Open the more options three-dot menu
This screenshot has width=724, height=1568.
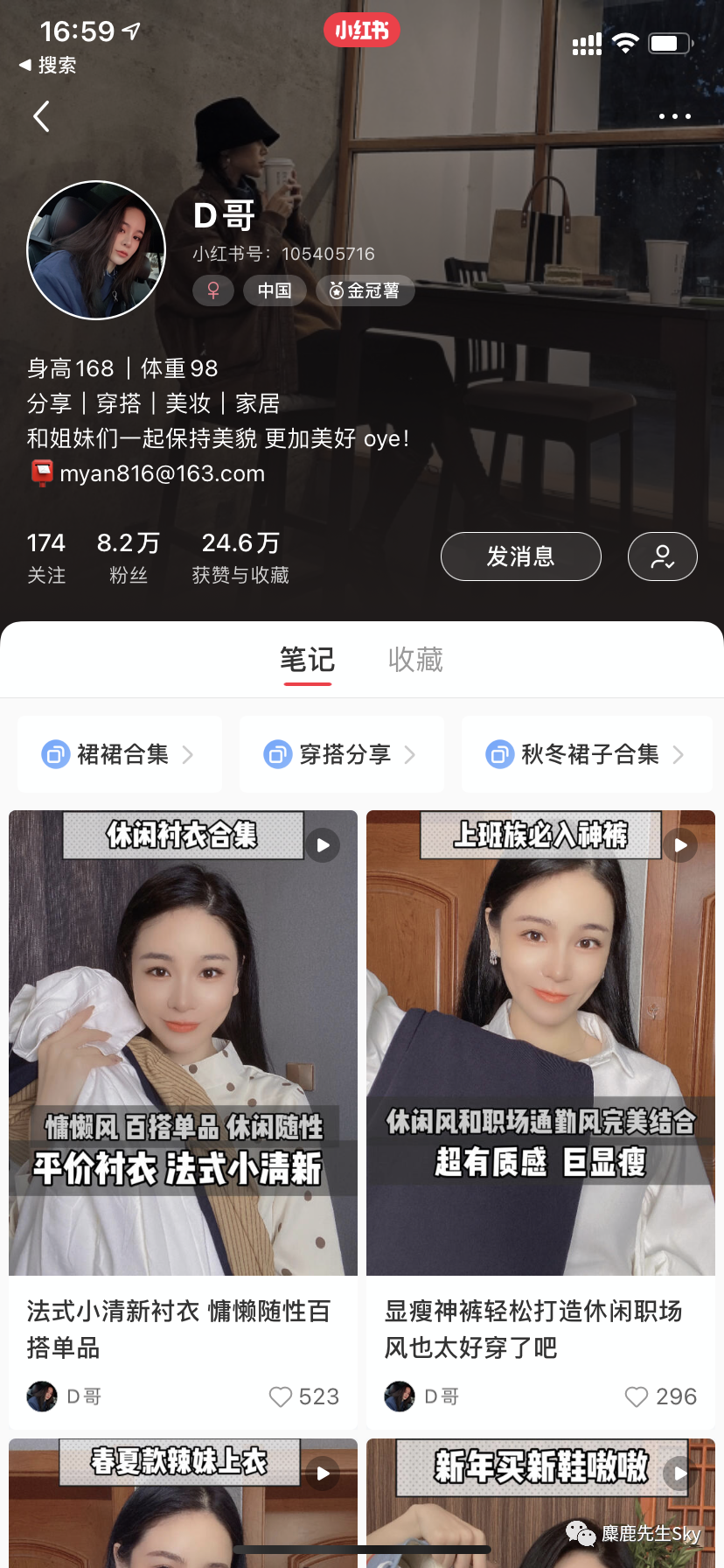[674, 116]
